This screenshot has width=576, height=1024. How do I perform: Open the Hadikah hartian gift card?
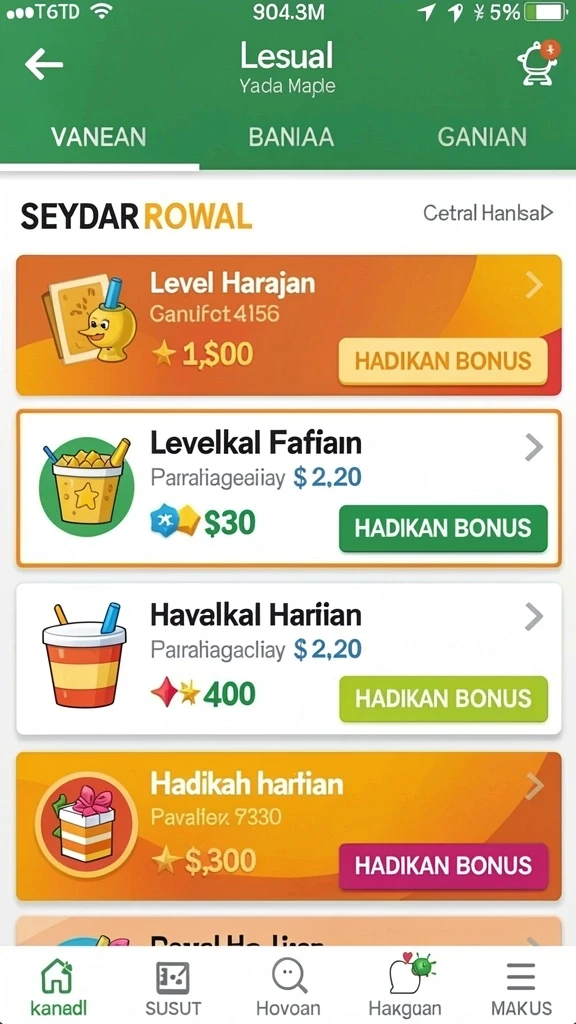(289, 826)
